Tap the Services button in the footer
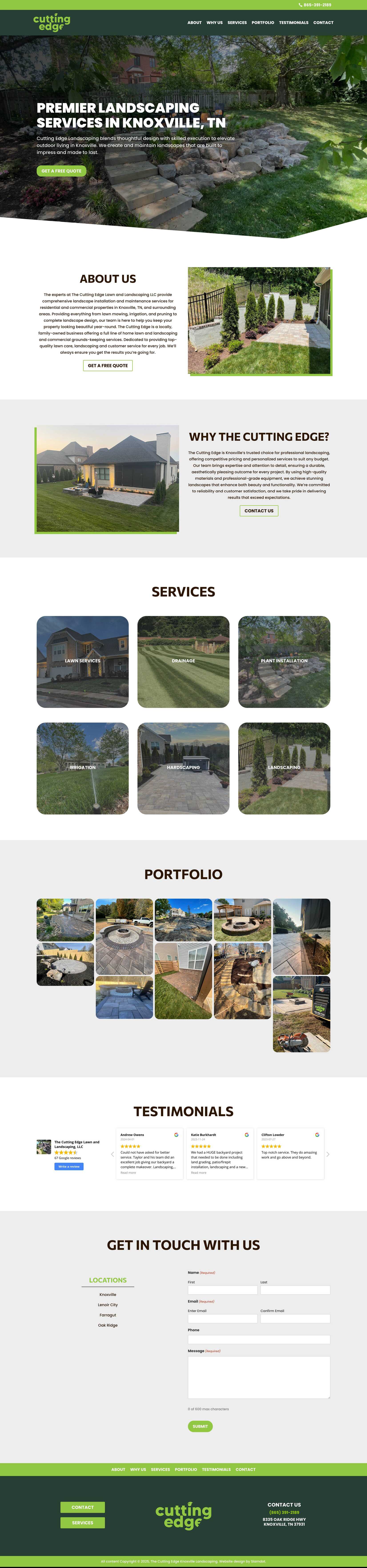Image resolution: width=367 pixels, height=1568 pixels. tap(83, 1522)
